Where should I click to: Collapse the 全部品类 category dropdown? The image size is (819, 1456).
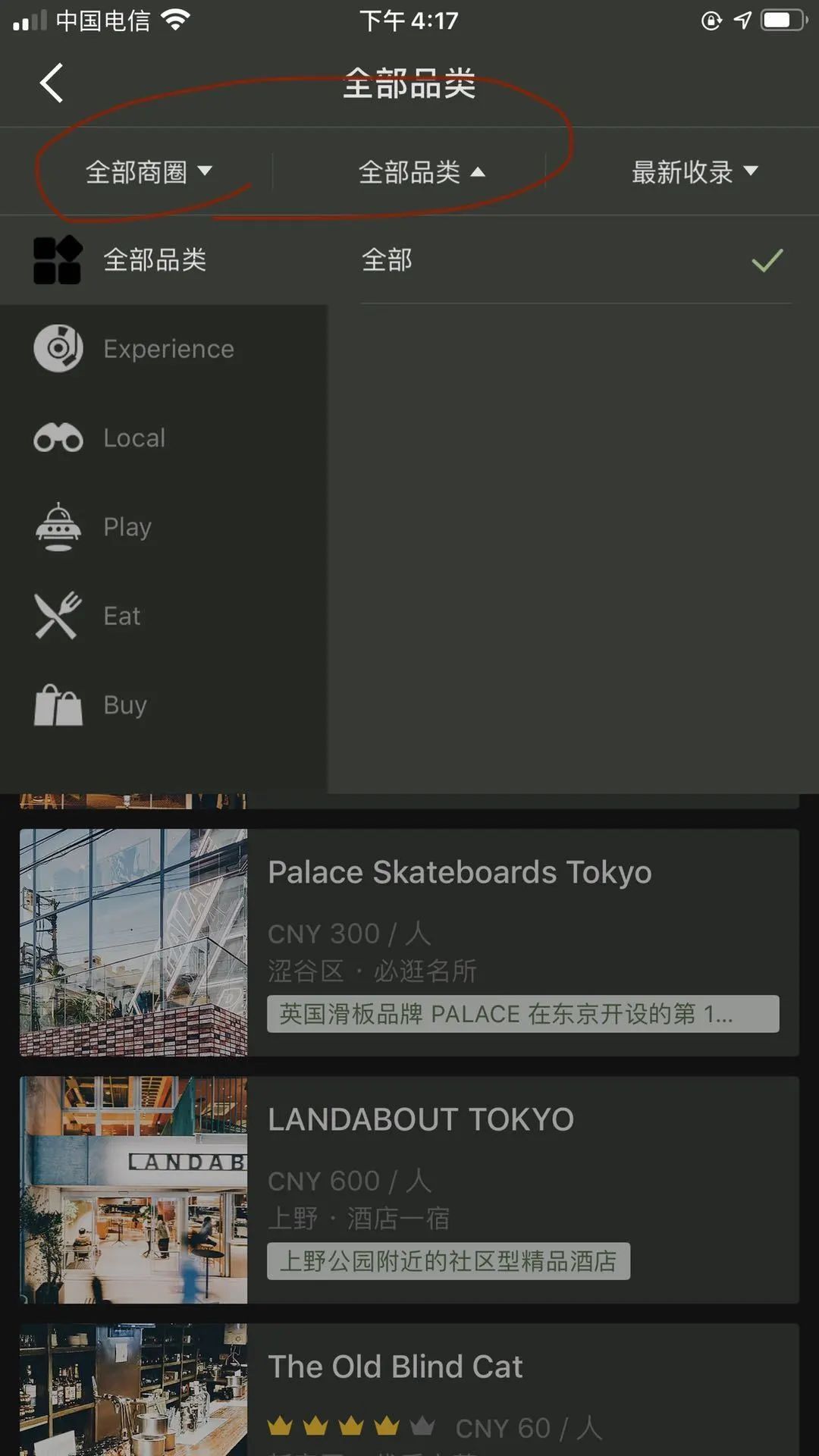(x=421, y=172)
